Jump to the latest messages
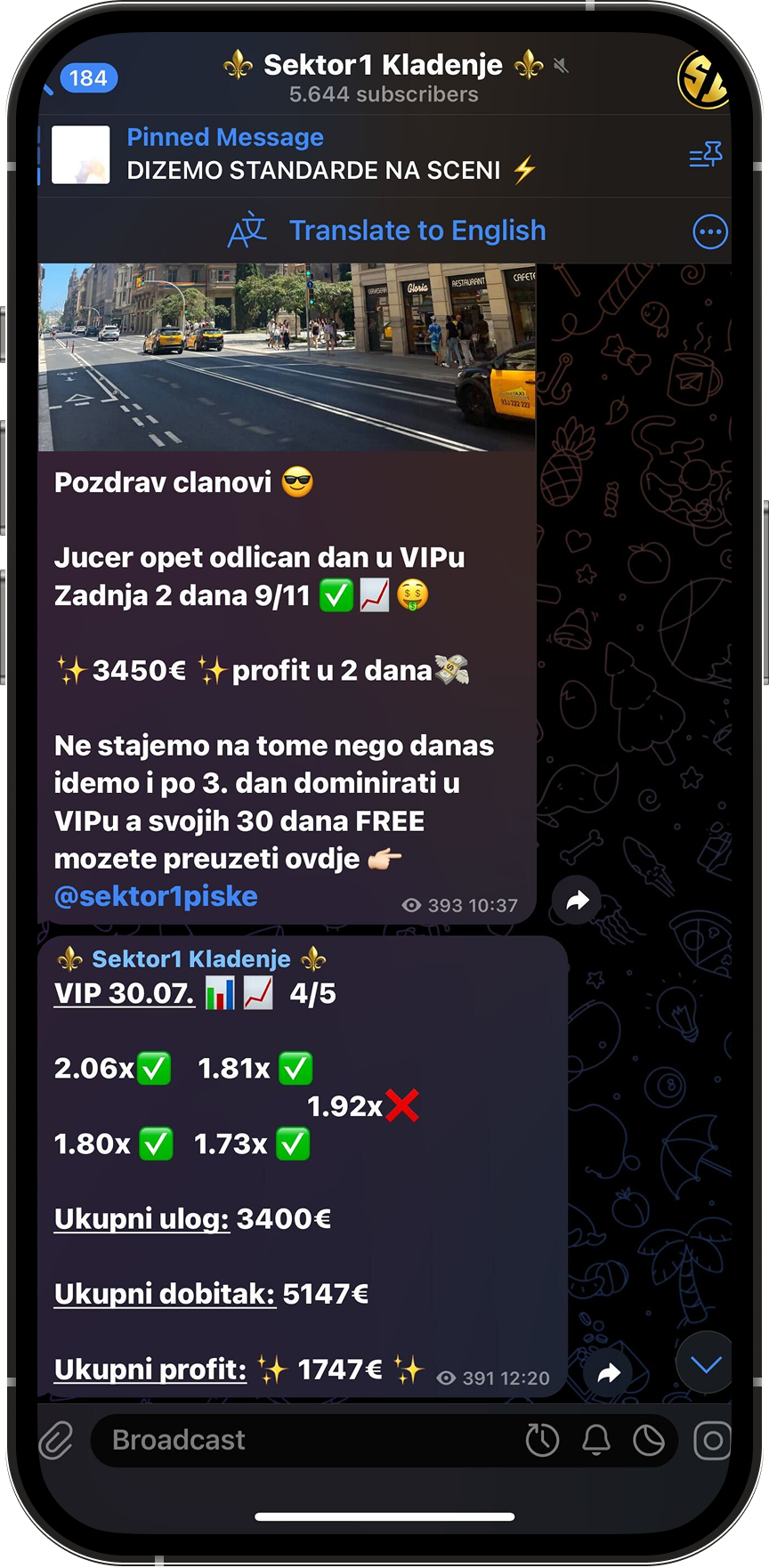The image size is (769, 1568). pos(705,1364)
